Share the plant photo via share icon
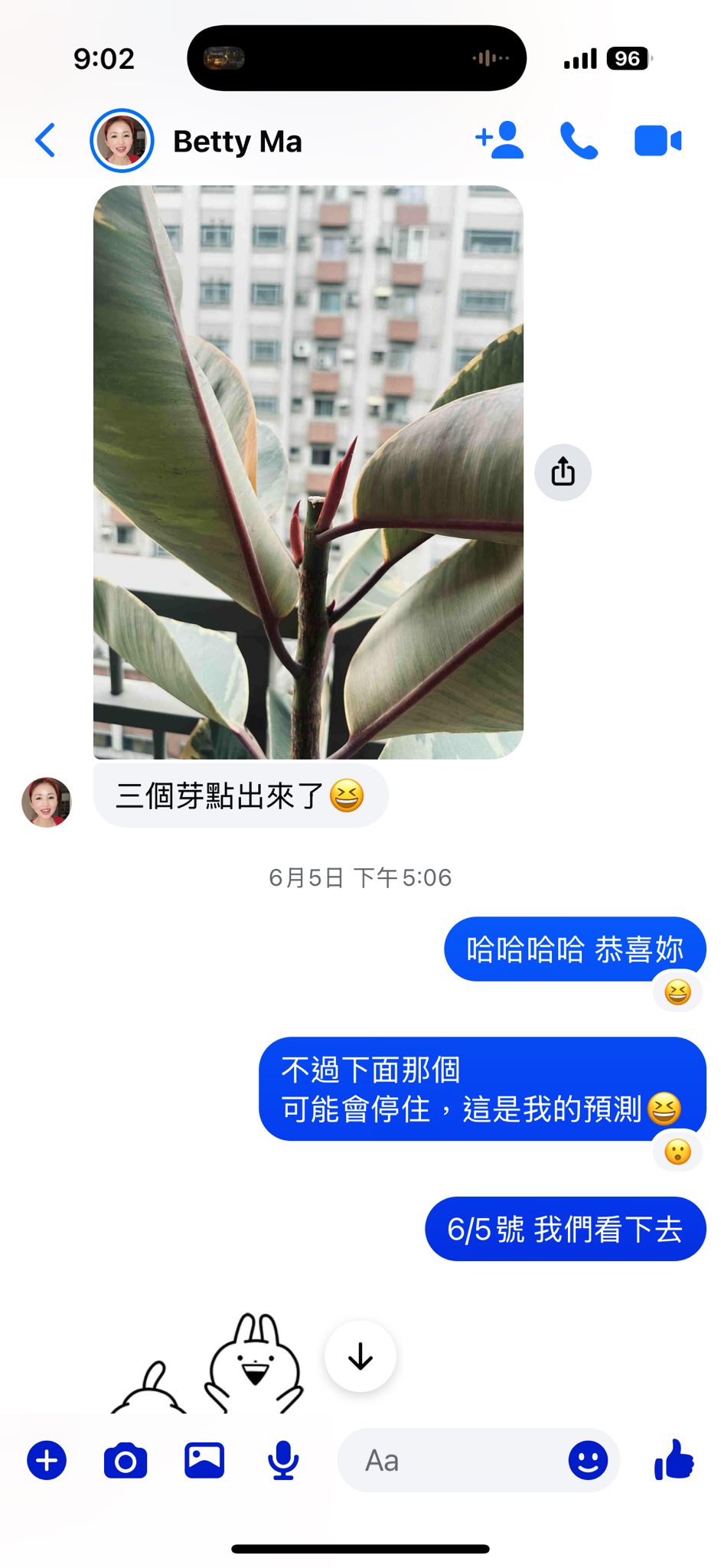The height and width of the screenshot is (1568, 721). pyautogui.click(x=563, y=472)
